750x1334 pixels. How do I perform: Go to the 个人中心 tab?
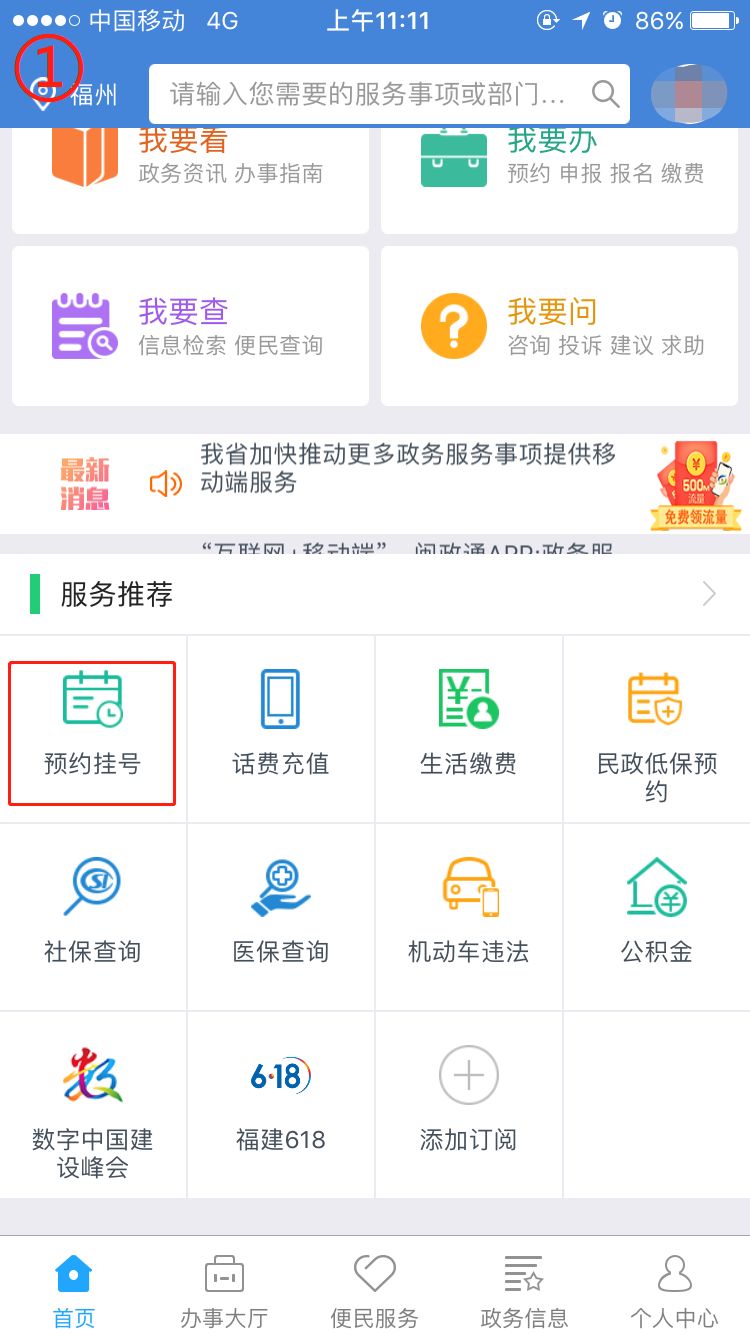click(x=674, y=1290)
